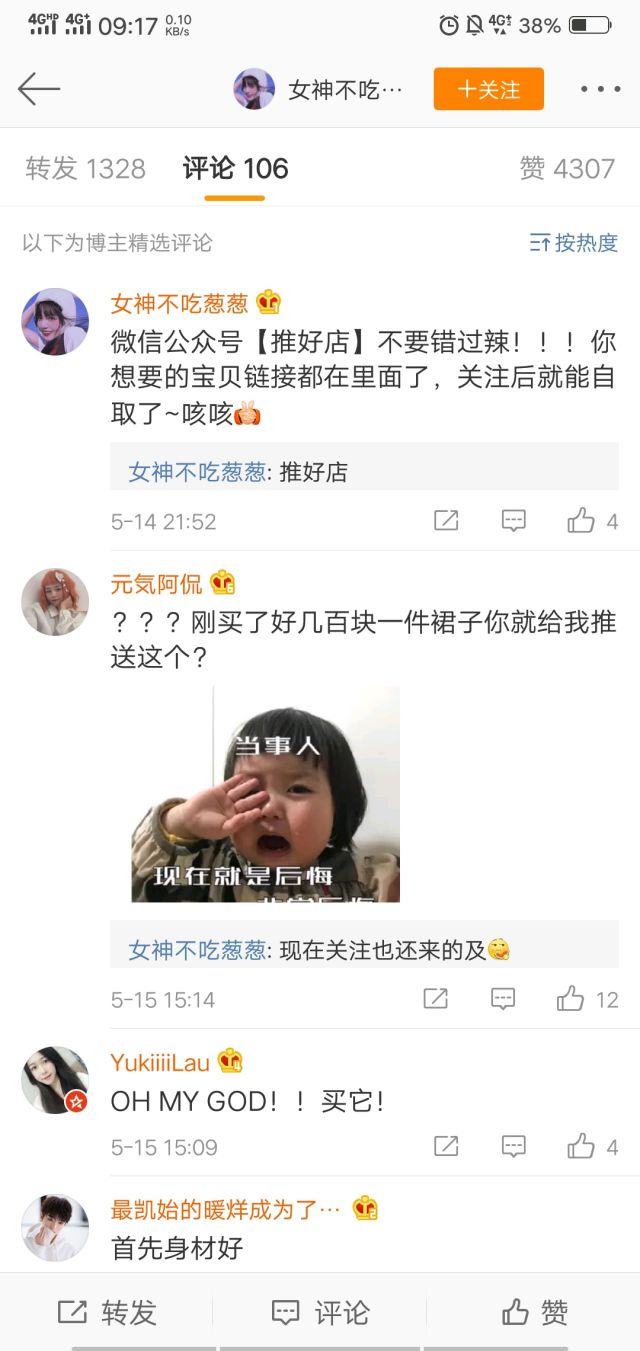This screenshot has width=640, height=1351.
Task: Open the three-dot overflow menu
Action: 600,89
